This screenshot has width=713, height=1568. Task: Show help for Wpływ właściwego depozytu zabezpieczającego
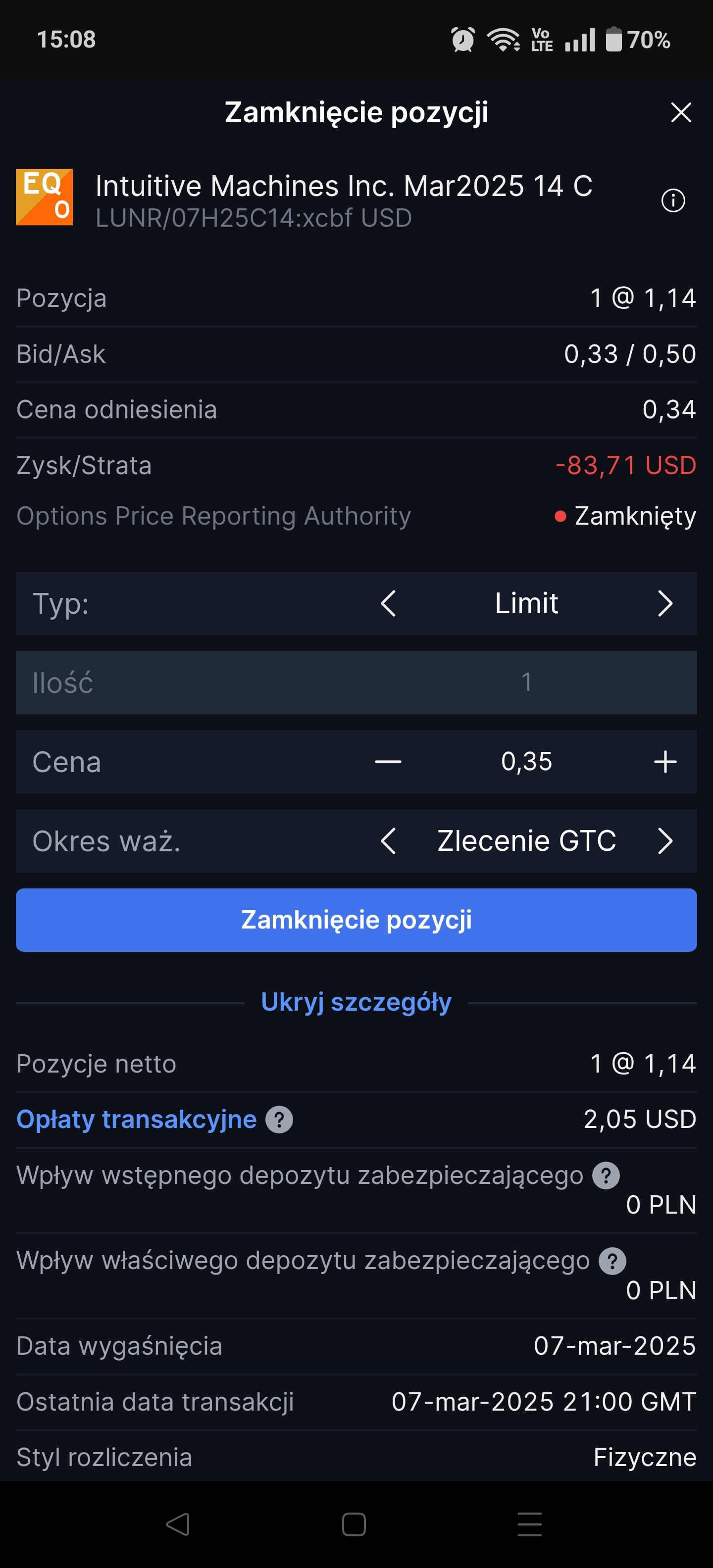click(612, 1261)
